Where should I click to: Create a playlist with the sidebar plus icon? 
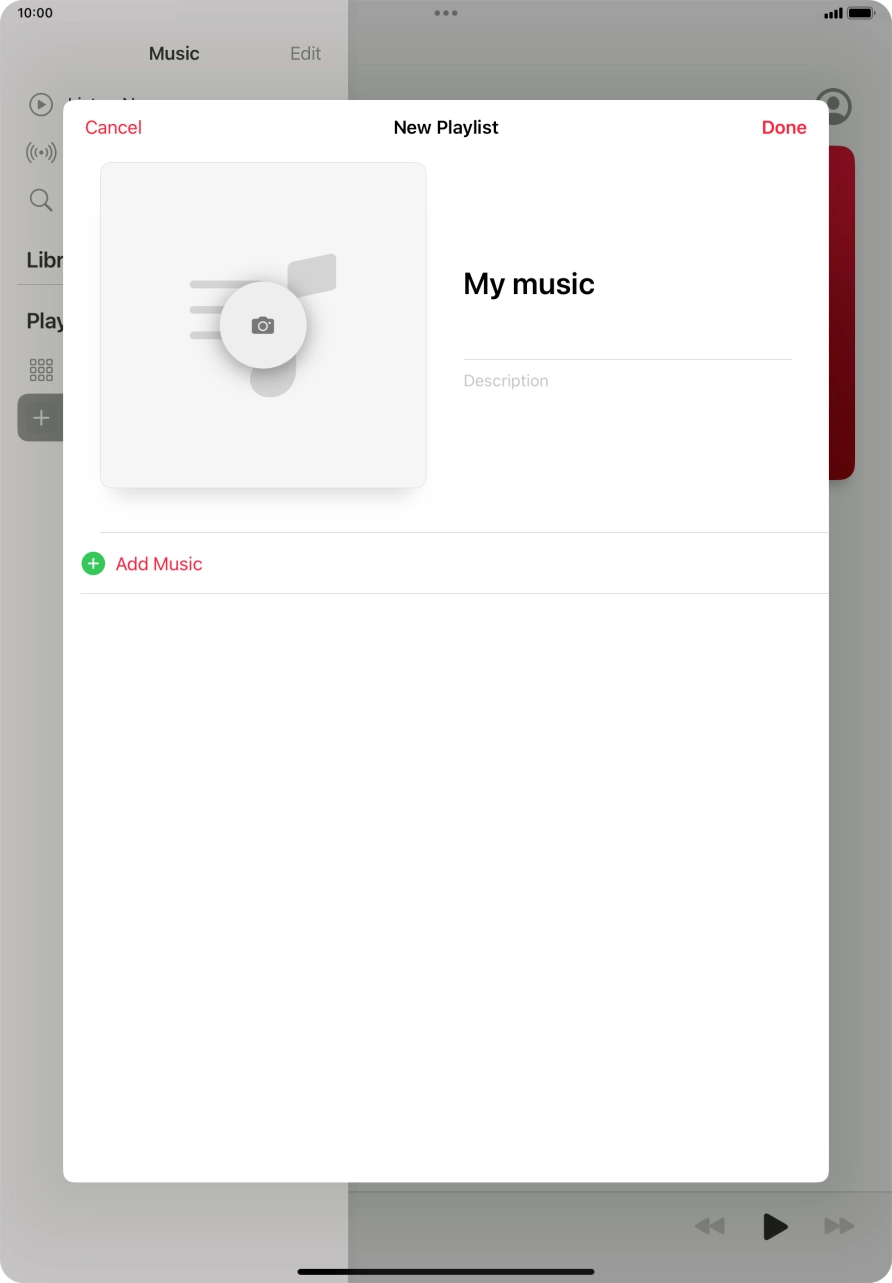click(x=41, y=417)
